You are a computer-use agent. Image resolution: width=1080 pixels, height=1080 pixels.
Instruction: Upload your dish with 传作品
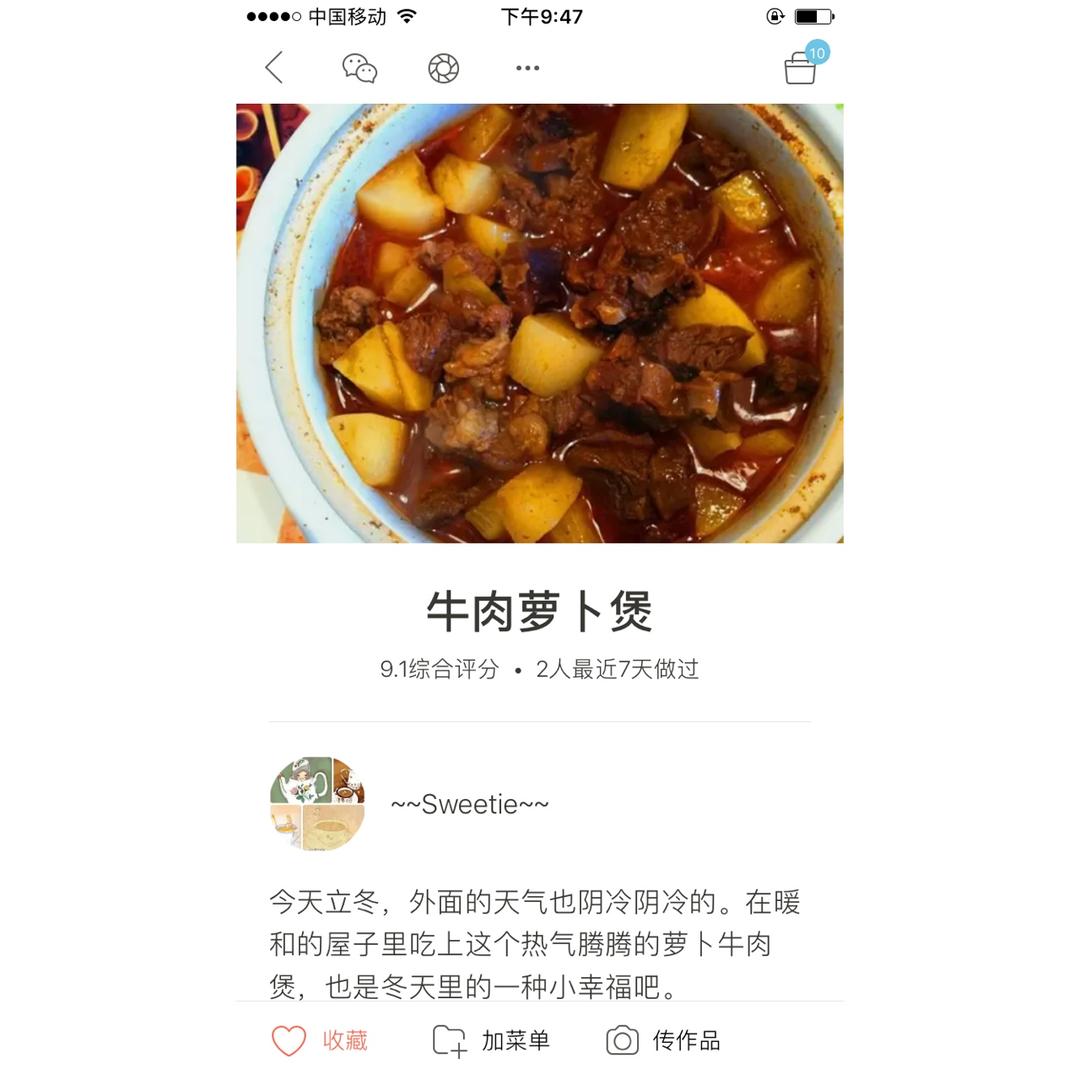[x=663, y=1040]
